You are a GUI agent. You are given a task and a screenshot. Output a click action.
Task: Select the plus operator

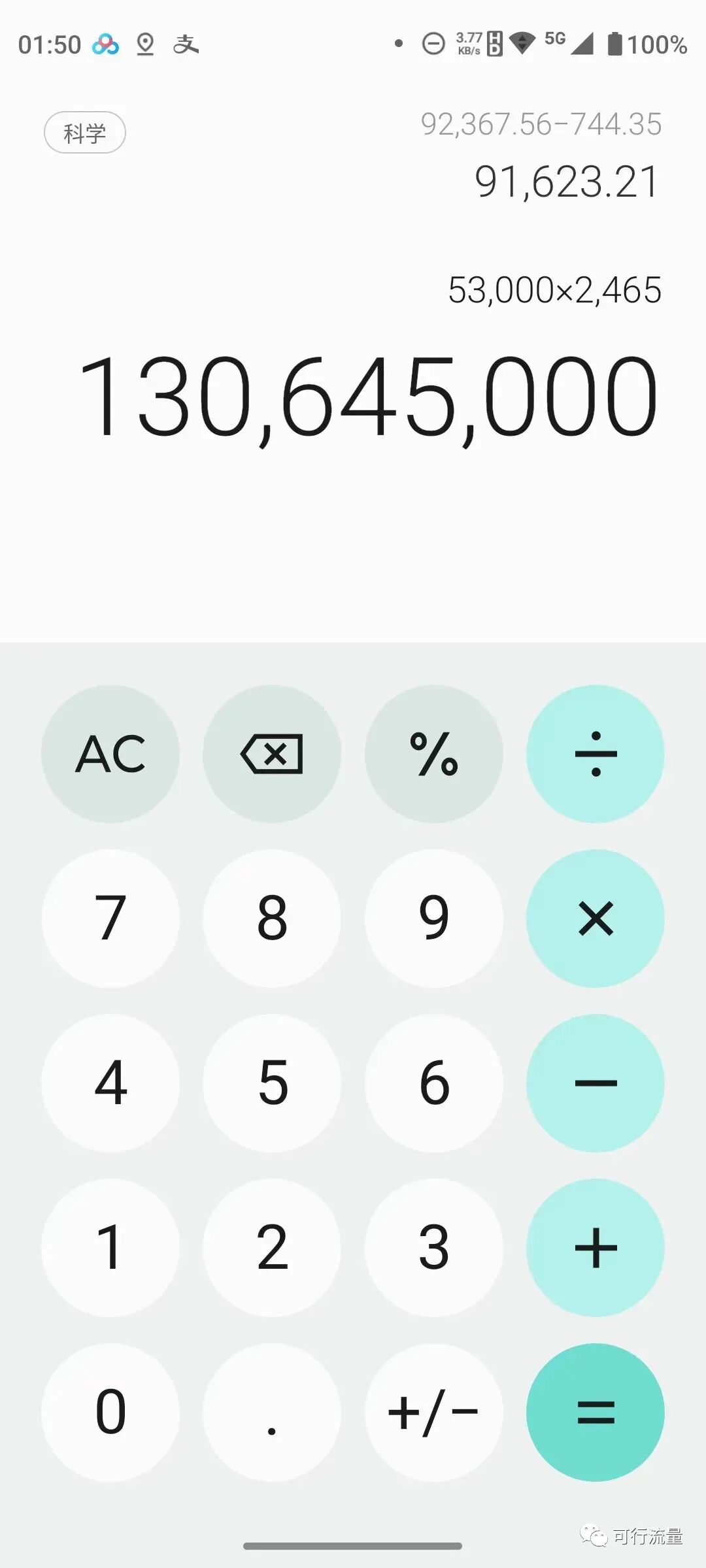(x=596, y=1248)
